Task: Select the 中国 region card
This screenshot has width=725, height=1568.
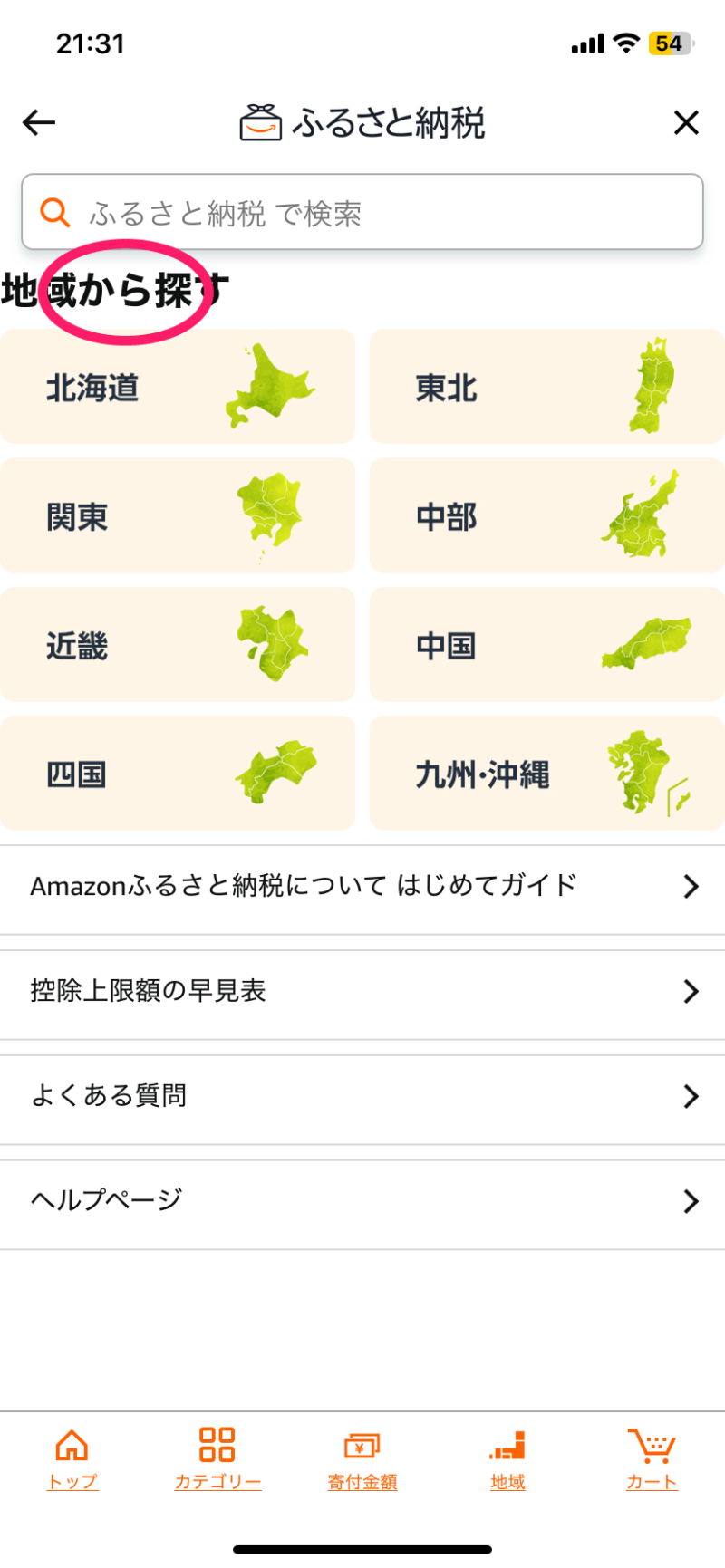Action: pyautogui.click(x=546, y=644)
